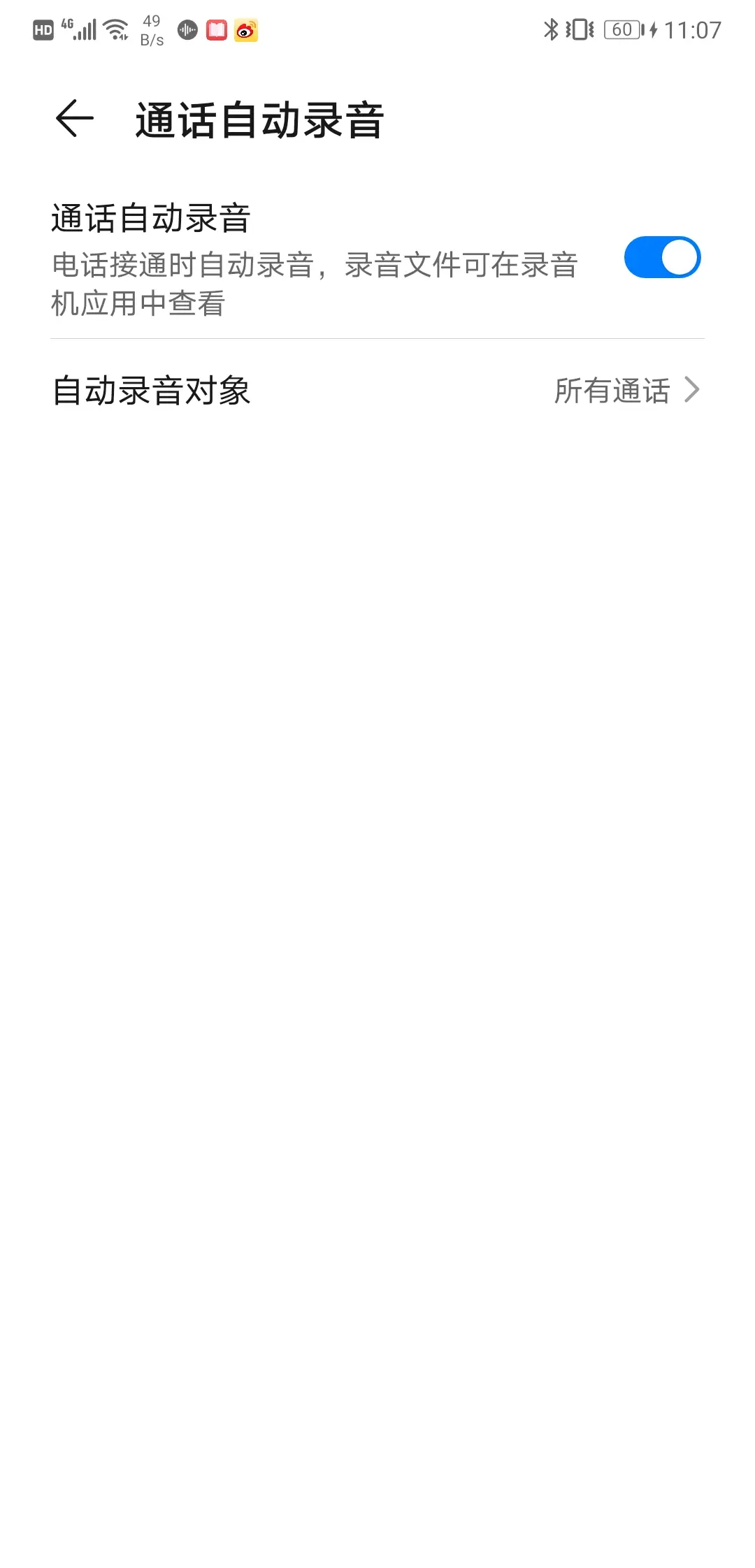Disable the 通话自动录音 switch
The height and width of the screenshot is (1568, 755).
(x=662, y=257)
